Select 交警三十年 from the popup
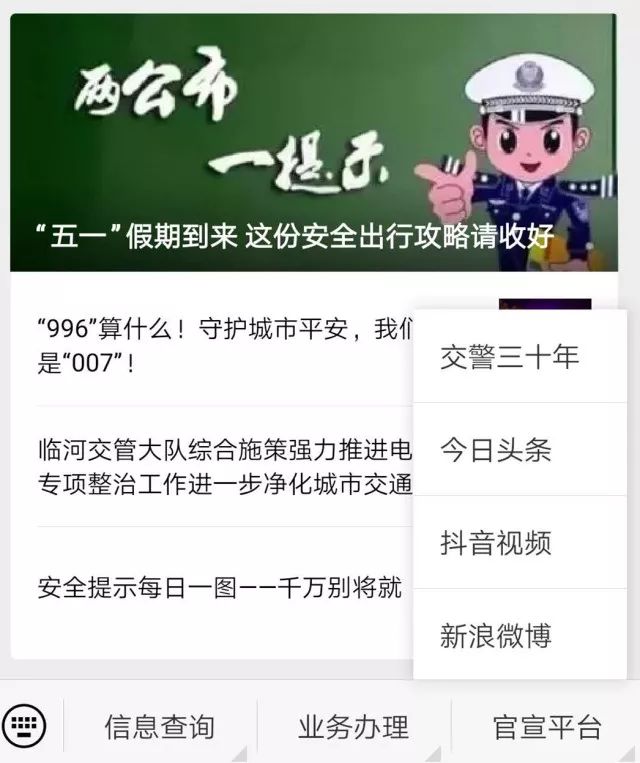This screenshot has width=640, height=763. tap(510, 357)
